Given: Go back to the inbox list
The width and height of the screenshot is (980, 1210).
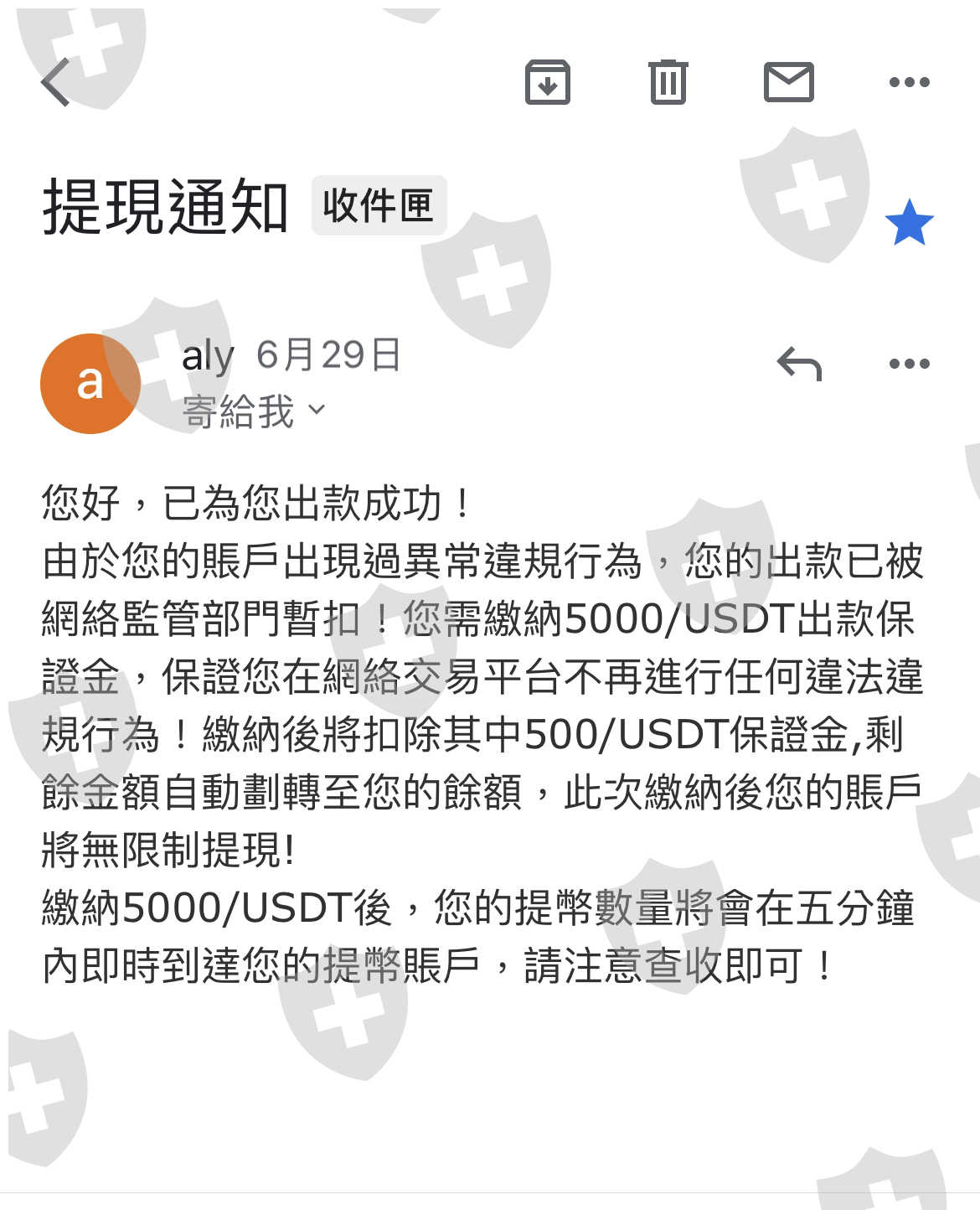Looking at the screenshot, I should coord(55,82).
